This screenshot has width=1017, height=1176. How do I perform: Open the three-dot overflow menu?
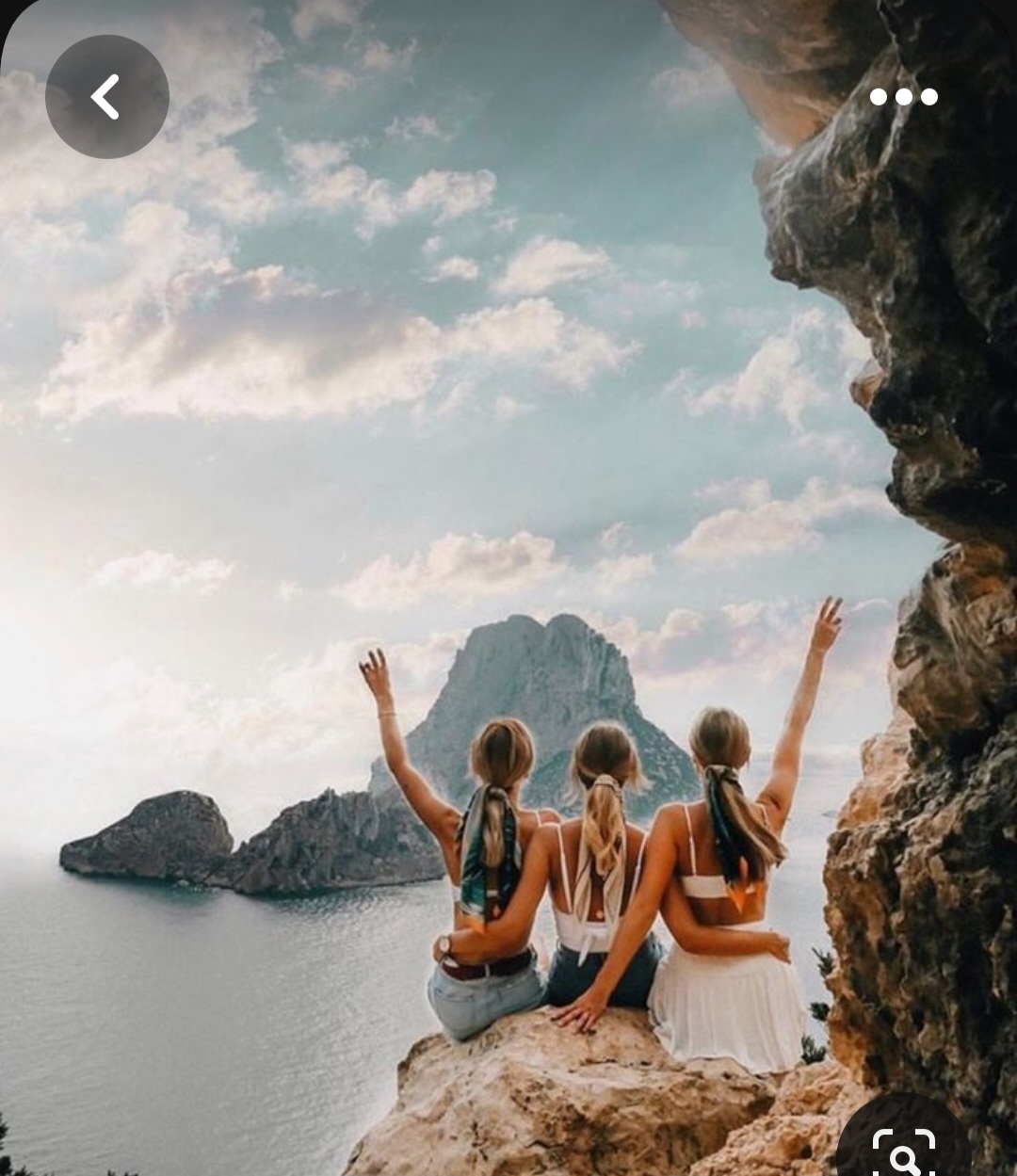click(x=903, y=96)
